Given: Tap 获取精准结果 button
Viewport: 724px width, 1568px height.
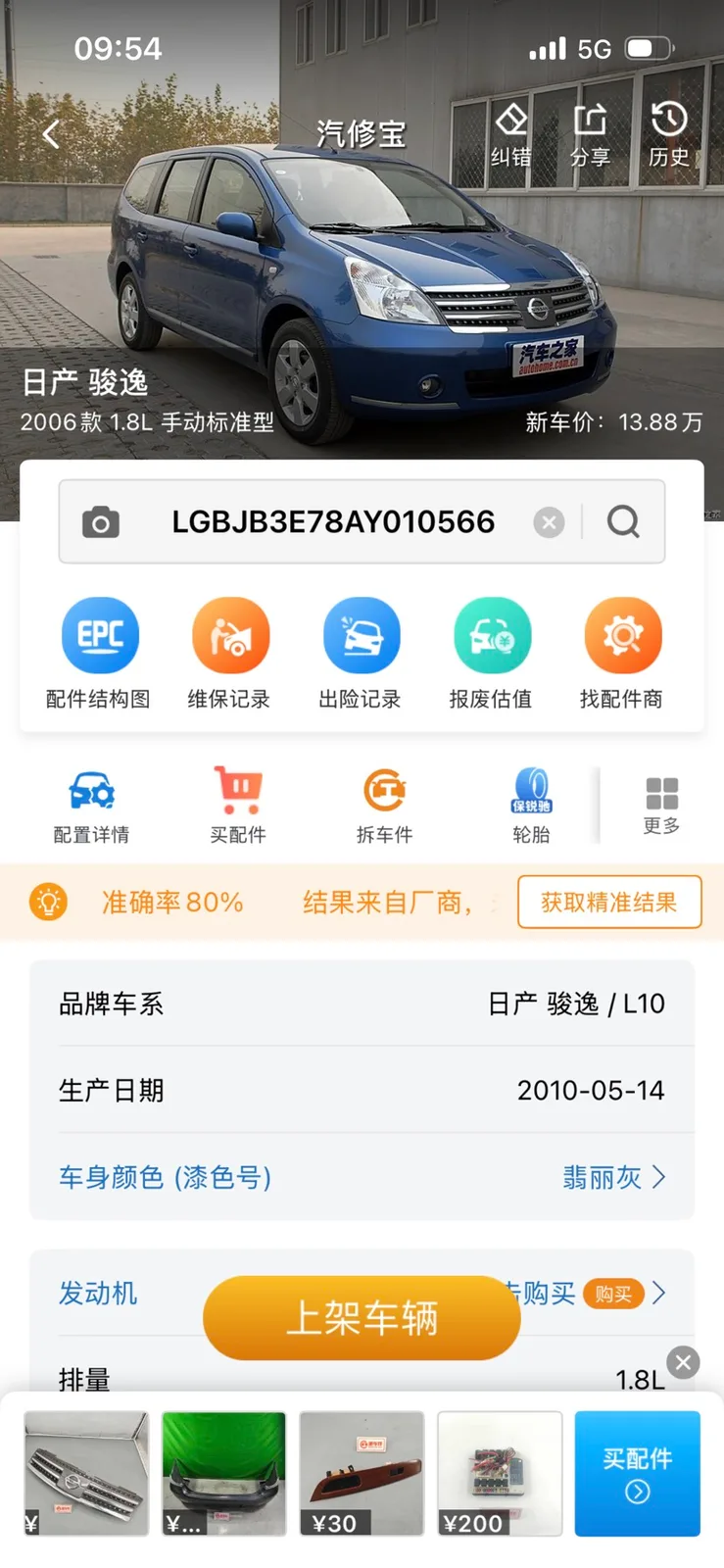Looking at the screenshot, I should pyautogui.click(x=609, y=902).
